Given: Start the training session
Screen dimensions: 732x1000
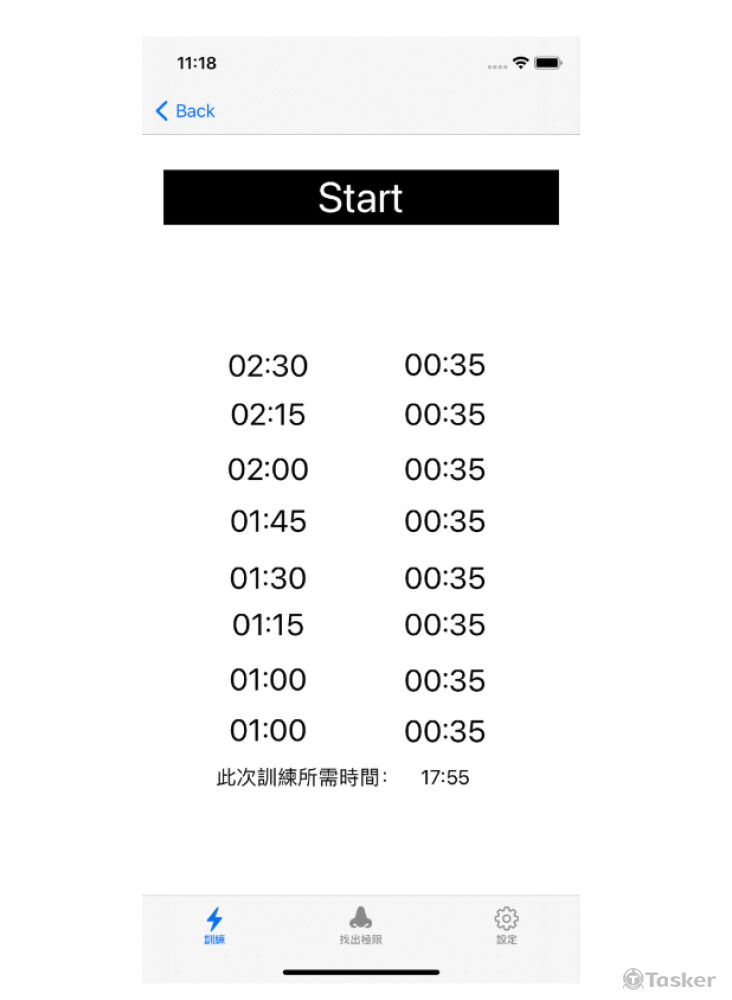Looking at the screenshot, I should [x=360, y=197].
